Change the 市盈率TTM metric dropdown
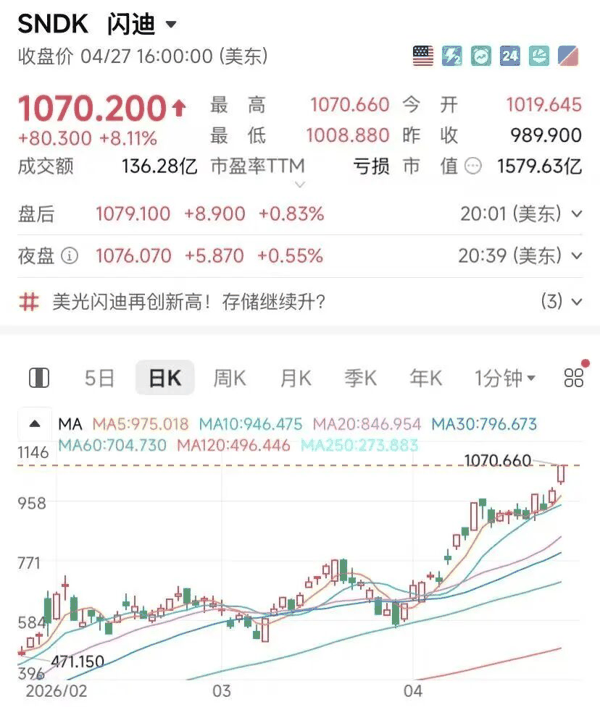 pyautogui.click(x=257, y=166)
